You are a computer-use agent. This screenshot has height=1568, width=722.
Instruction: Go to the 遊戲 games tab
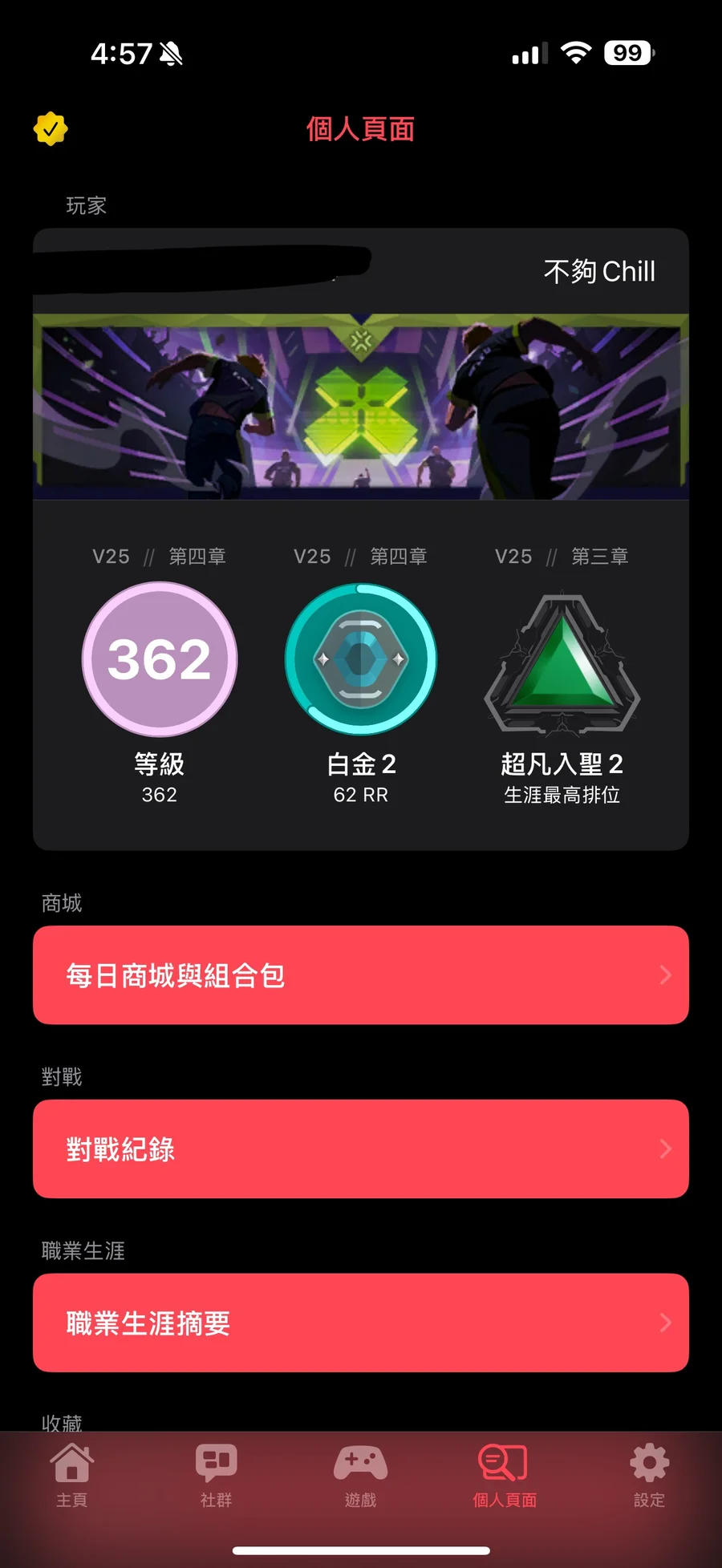(361, 1474)
